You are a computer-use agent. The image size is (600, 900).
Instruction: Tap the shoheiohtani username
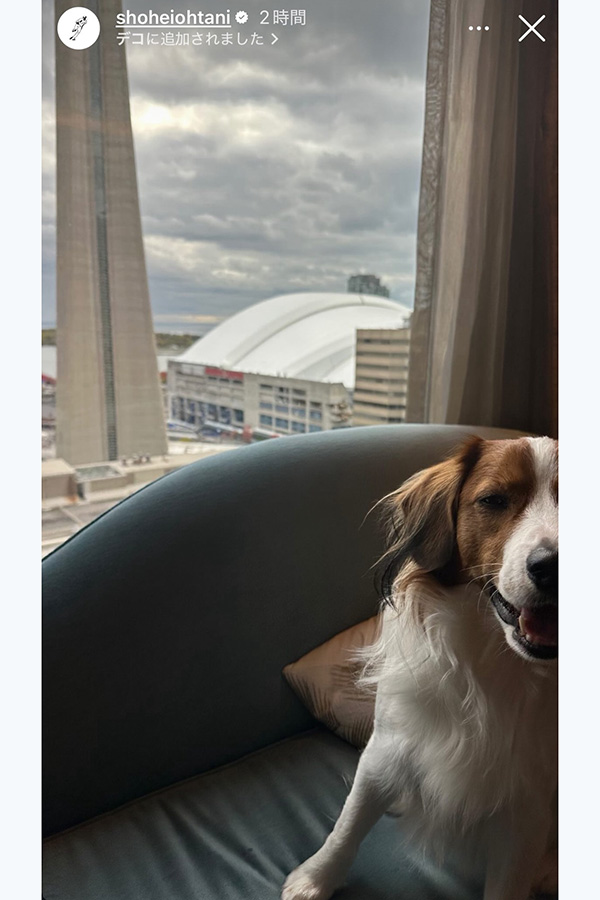pyautogui.click(x=173, y=18)
